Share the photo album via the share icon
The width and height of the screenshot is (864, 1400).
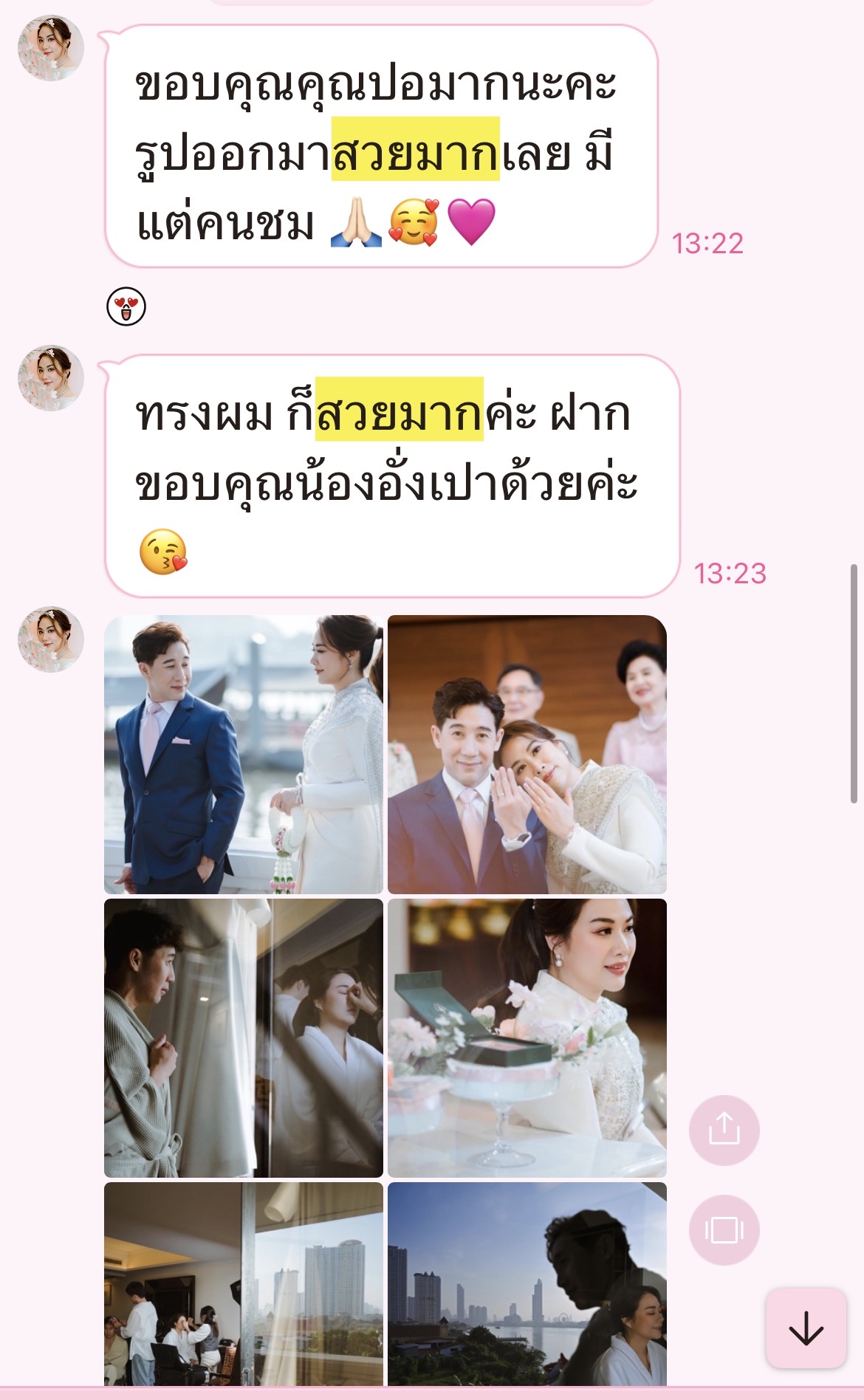pos(724,1130)
